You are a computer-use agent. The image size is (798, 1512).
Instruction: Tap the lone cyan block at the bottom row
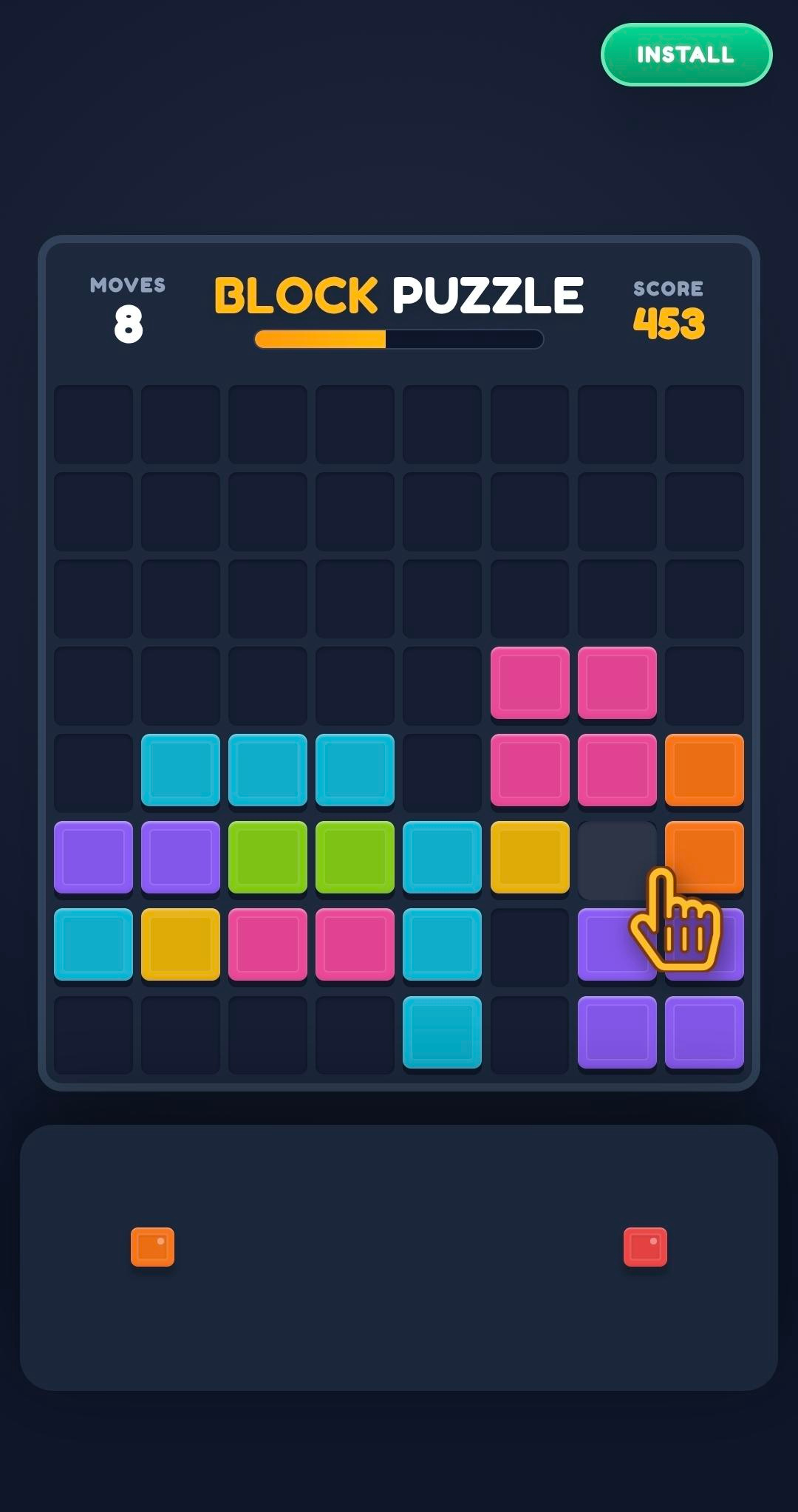[441, 1032]
